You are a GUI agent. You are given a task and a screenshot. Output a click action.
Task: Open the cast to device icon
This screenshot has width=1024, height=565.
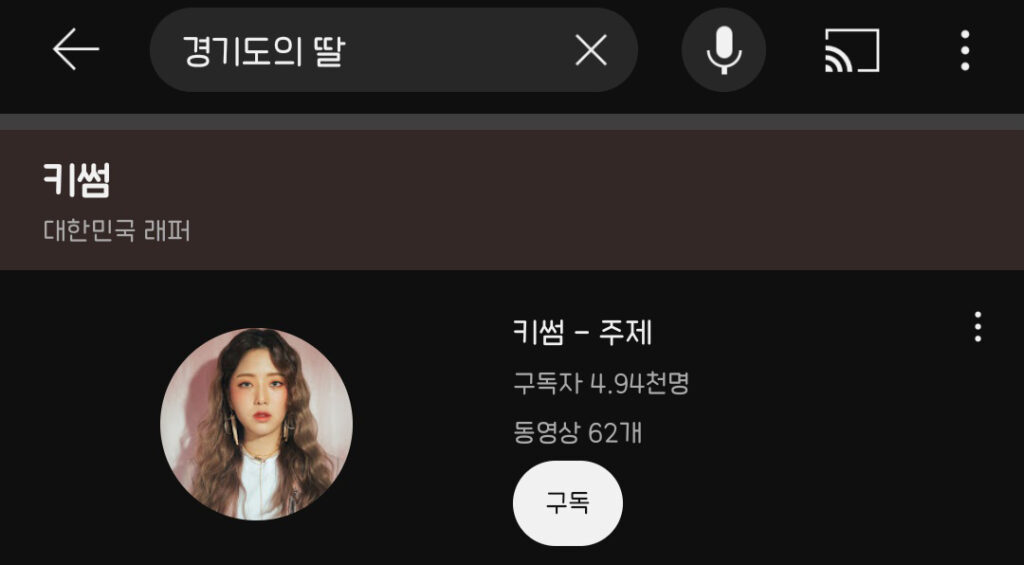851,50
